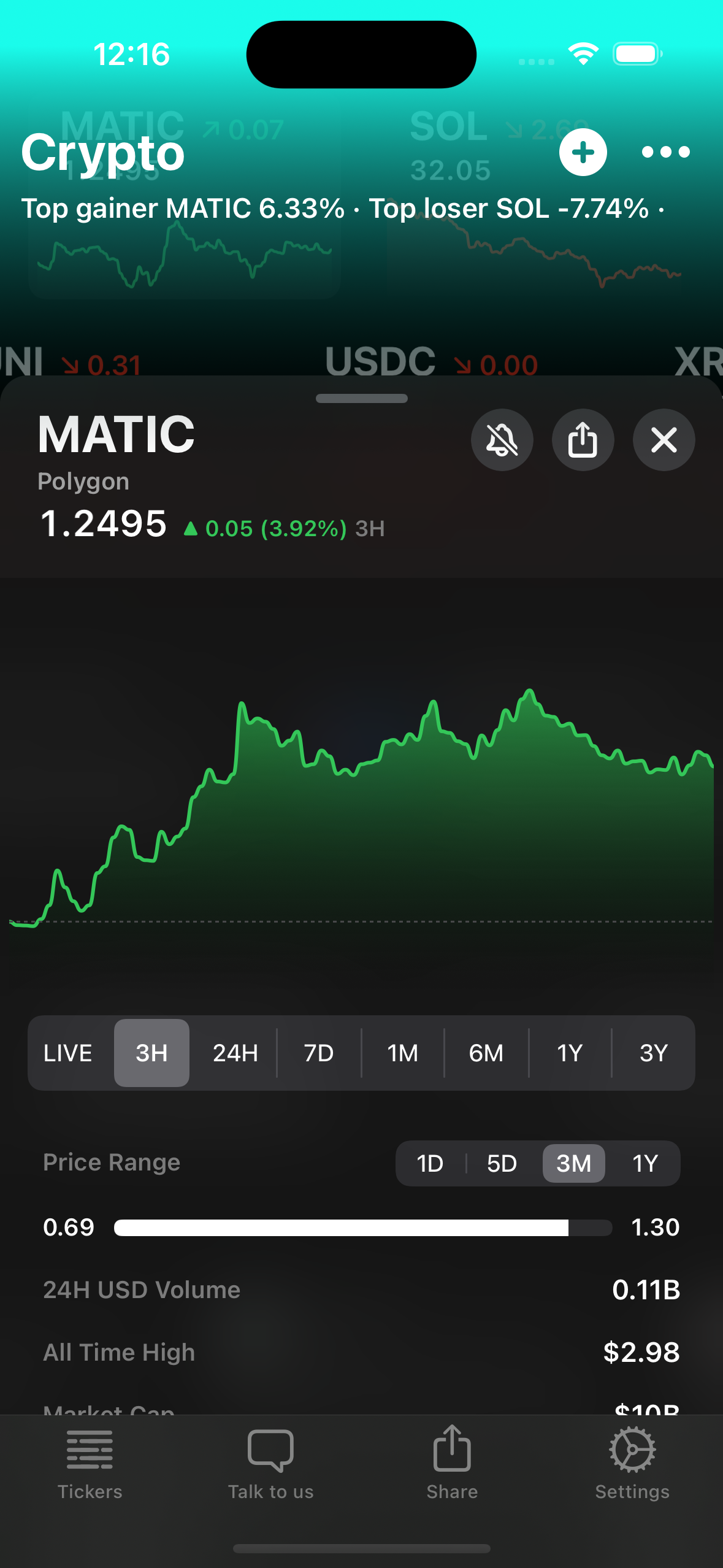
Task: Open the three-dot overflow menu
Action: pyautogui.click(x=665, y=152)
